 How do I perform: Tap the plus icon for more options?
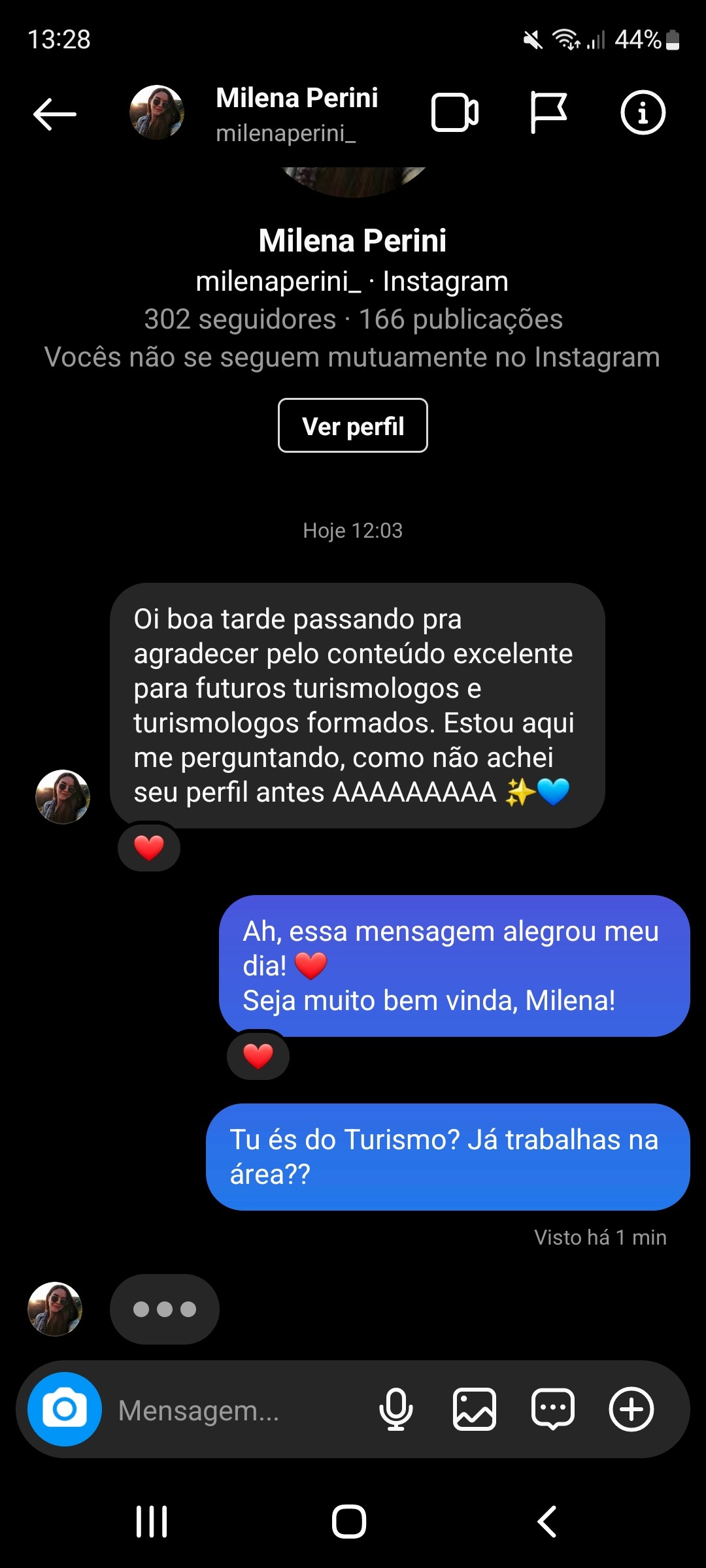click(631, 1409)
